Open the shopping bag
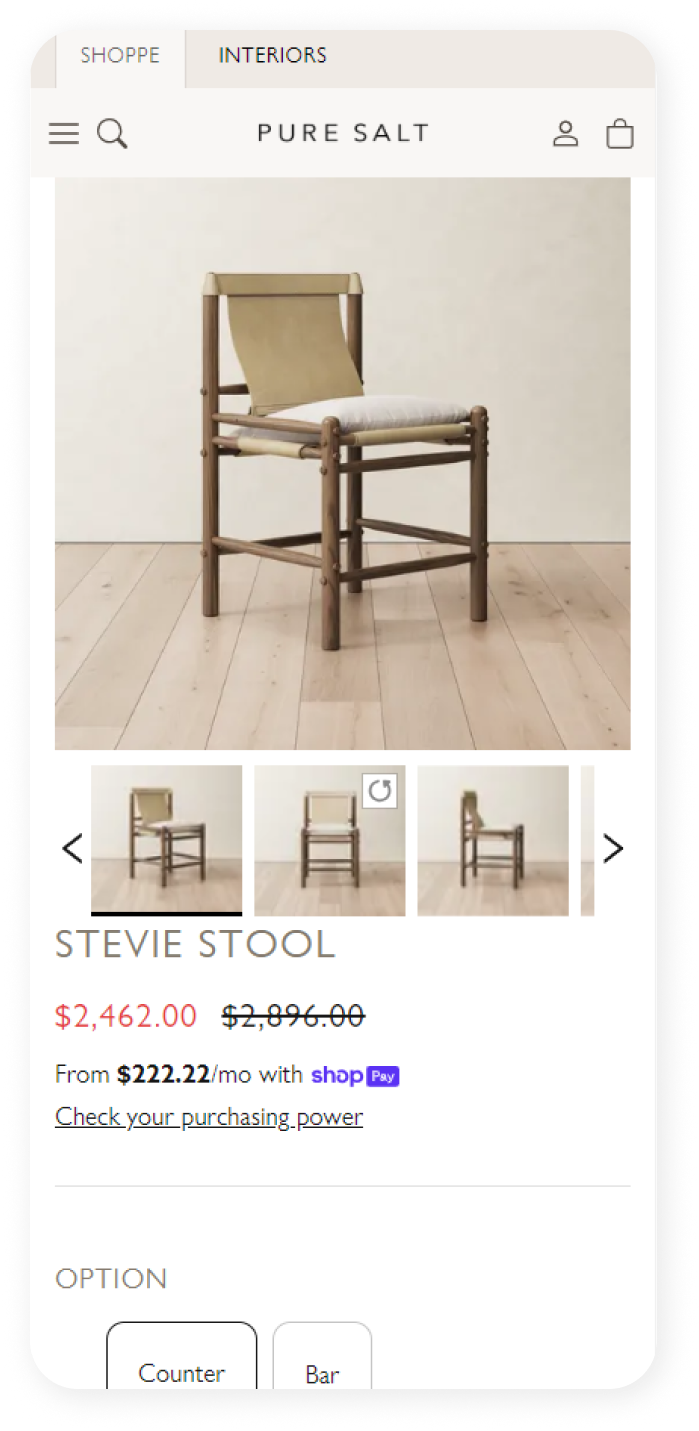This screenshot has width=699, height=1431. pyautogui.click(x=620, y=133)
